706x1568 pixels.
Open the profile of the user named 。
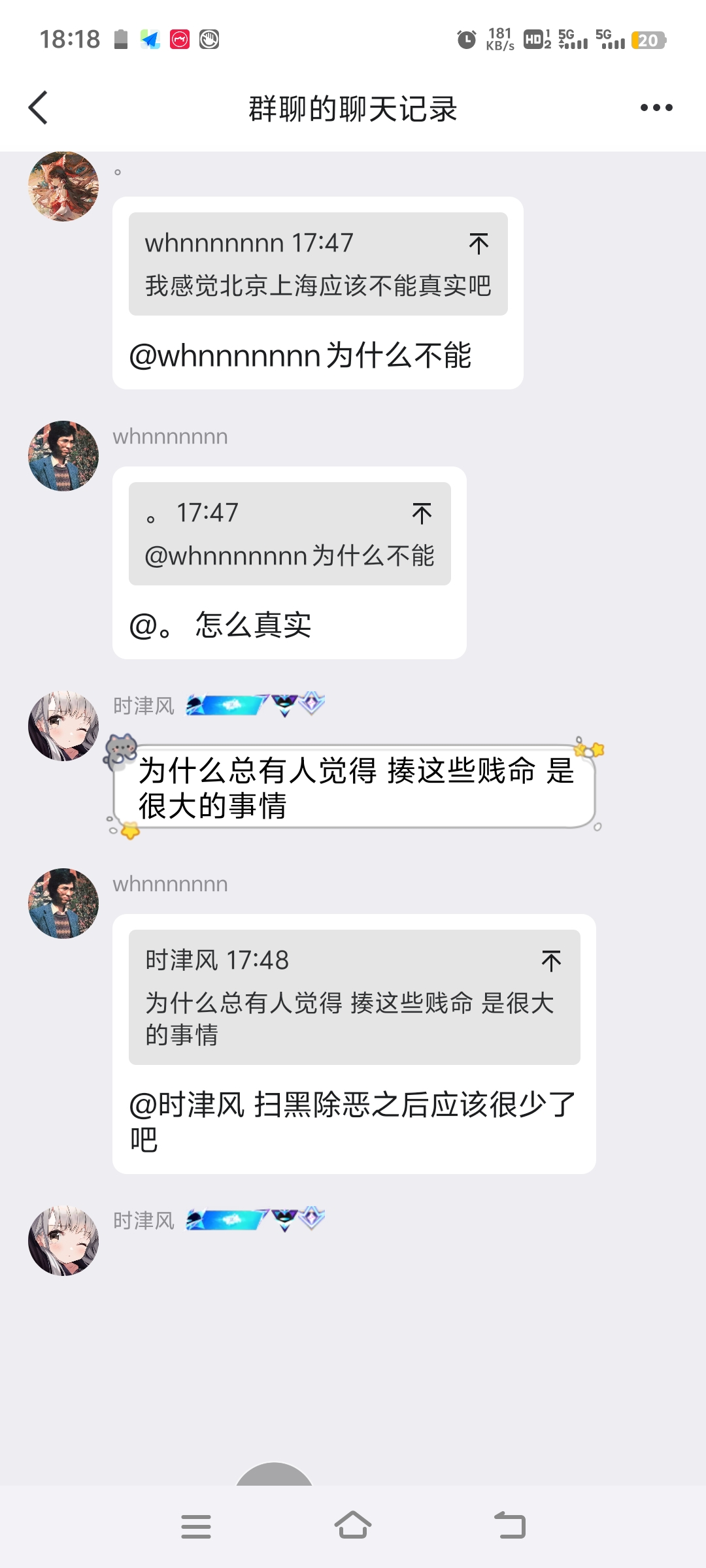(x=63, y=187)
